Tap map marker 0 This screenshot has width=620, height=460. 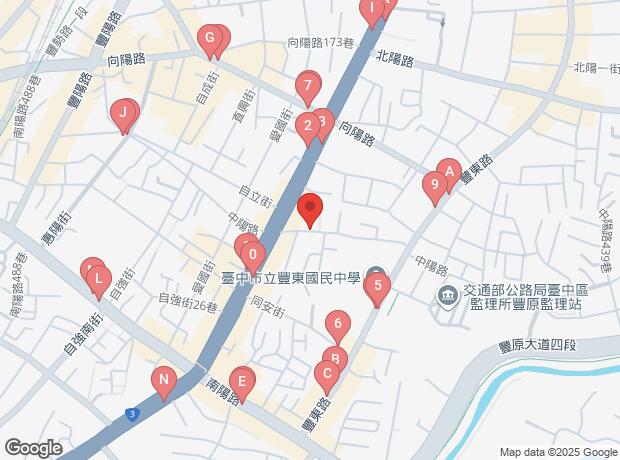point(254,254)
